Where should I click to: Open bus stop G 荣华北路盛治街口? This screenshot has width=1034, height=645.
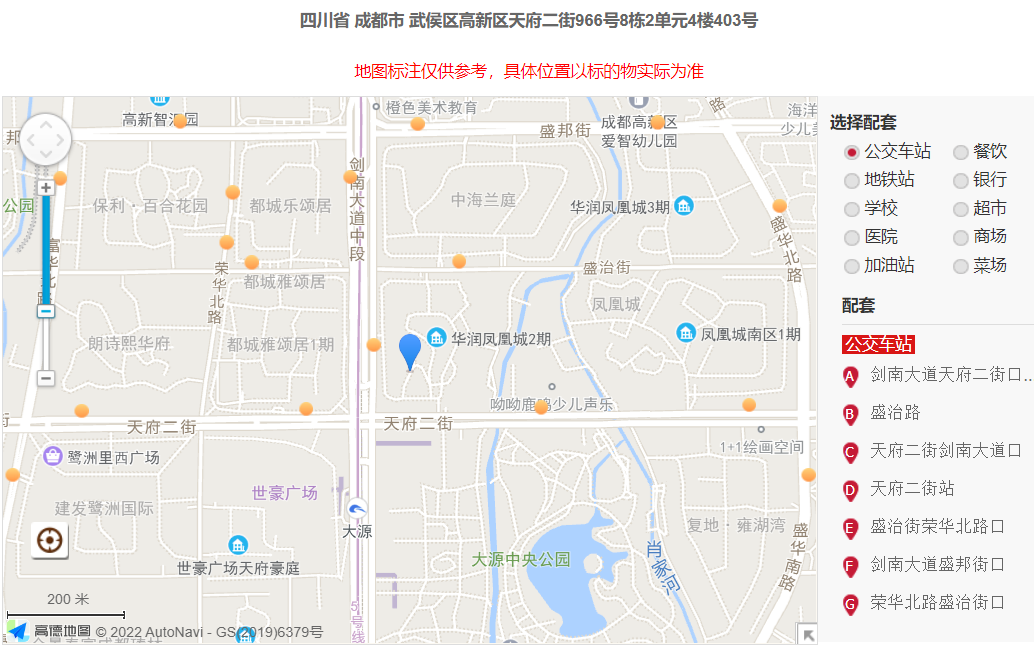point(936,603)
